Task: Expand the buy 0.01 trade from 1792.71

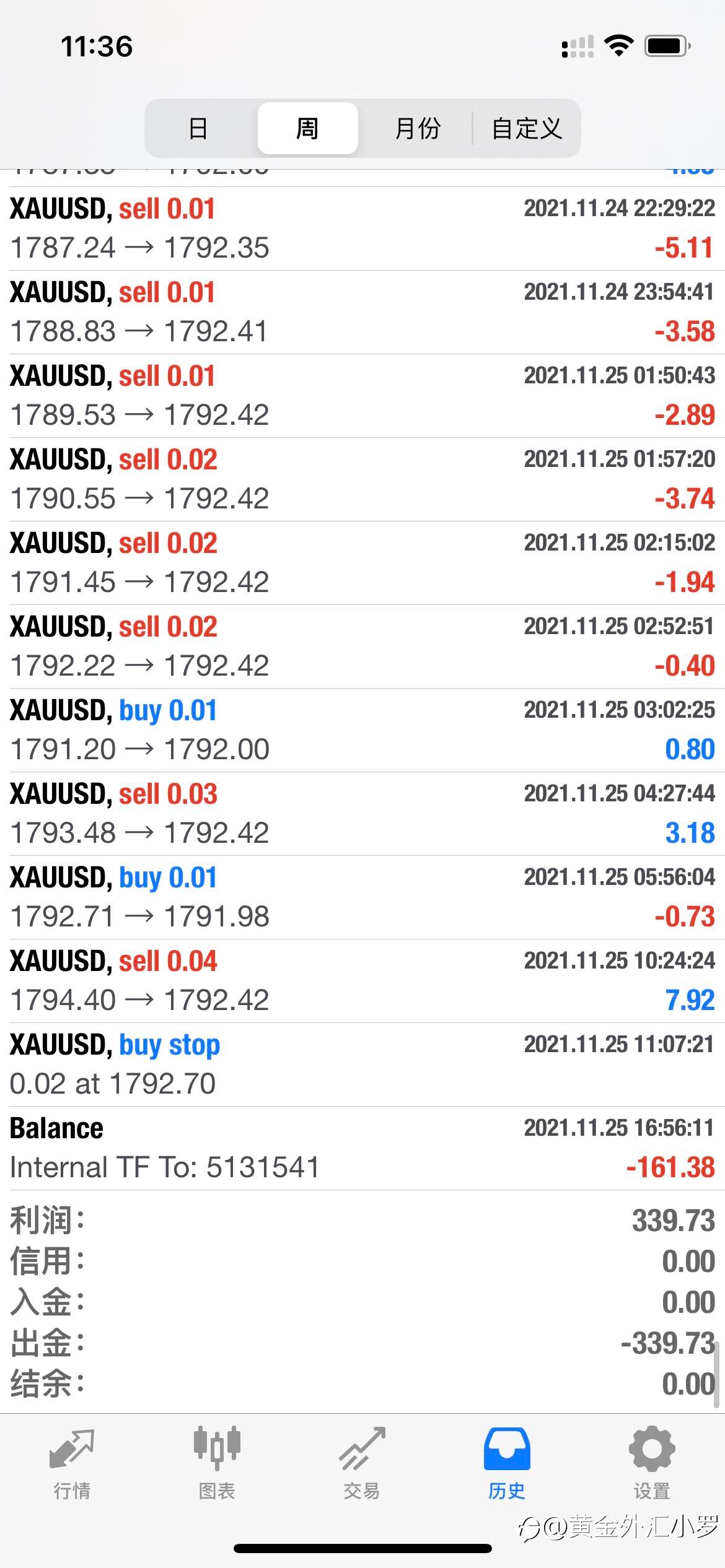Action: [362, 897]
